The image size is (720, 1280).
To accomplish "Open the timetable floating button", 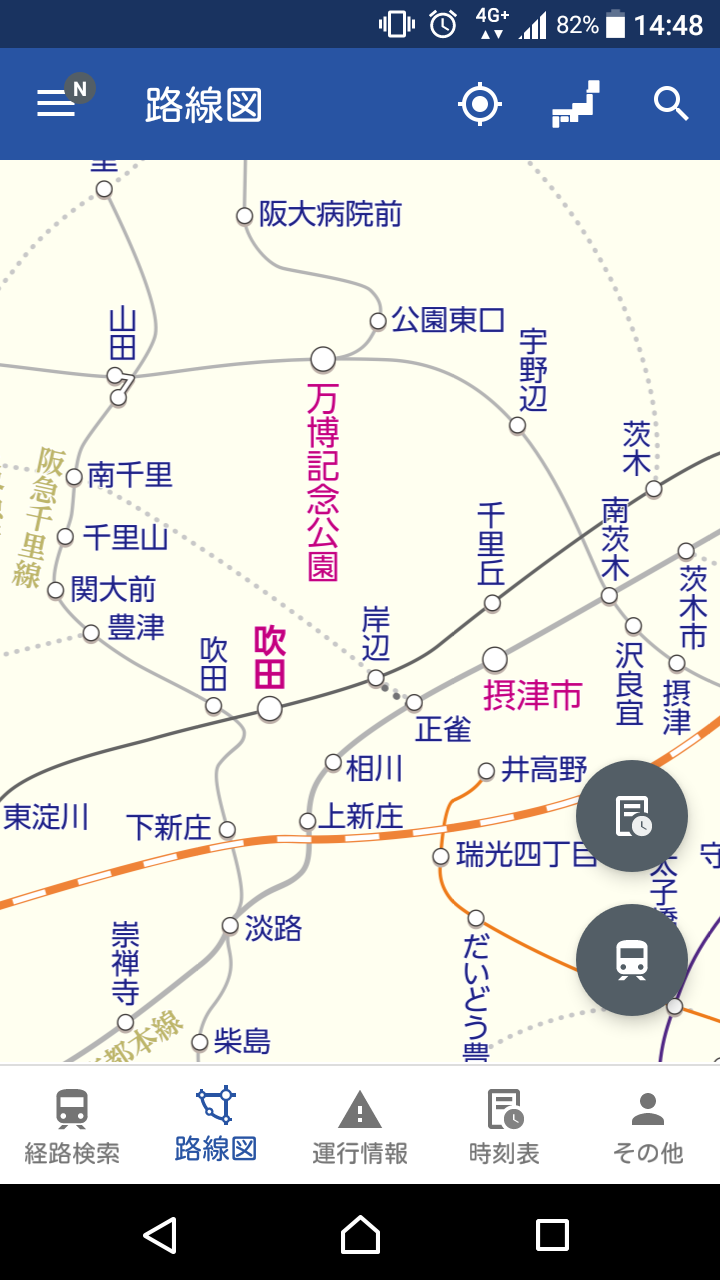I will click(632, 816).
